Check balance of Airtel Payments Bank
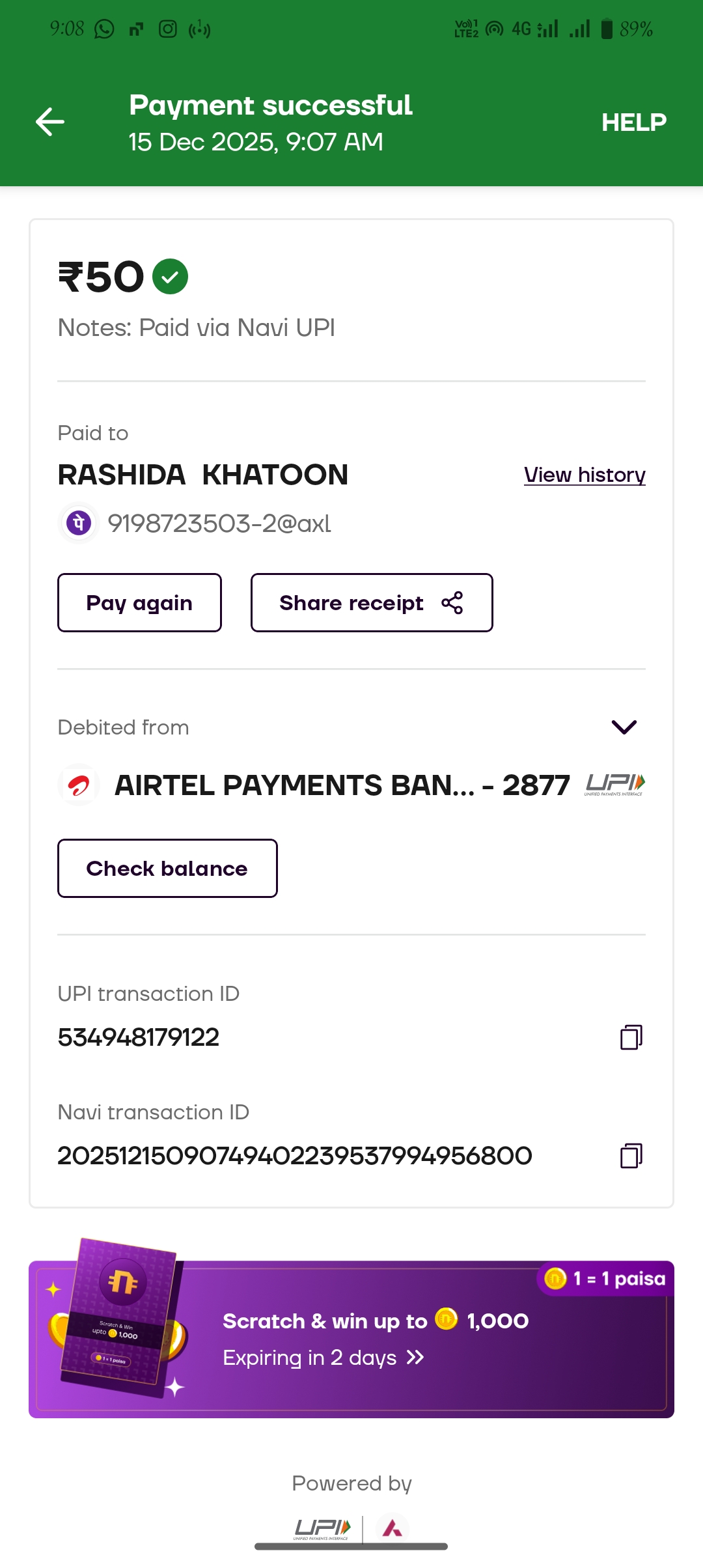This screenshot has height=1568, width=703. [x=167, y=868]
